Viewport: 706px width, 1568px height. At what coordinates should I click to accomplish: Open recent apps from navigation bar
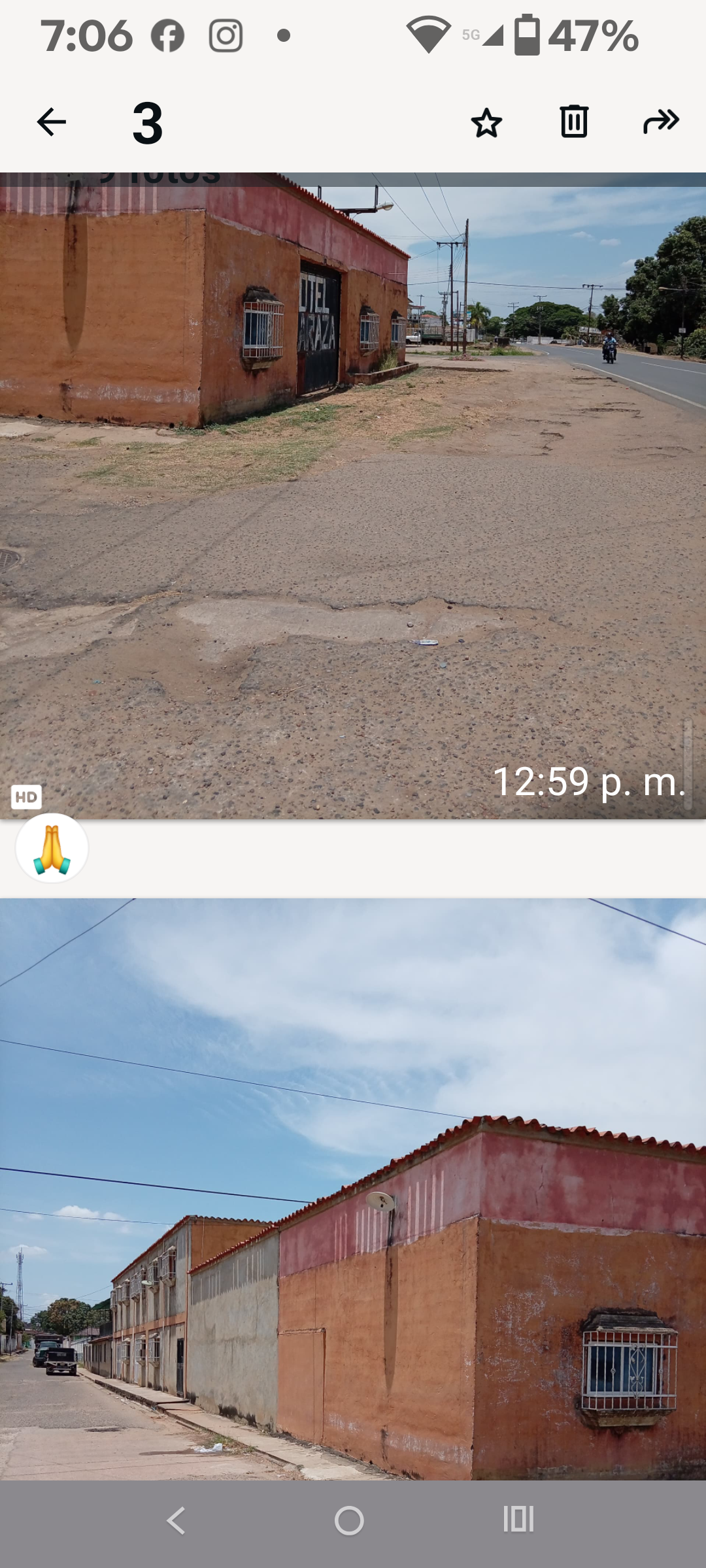pyautogui.click(x=518, y=1520)
